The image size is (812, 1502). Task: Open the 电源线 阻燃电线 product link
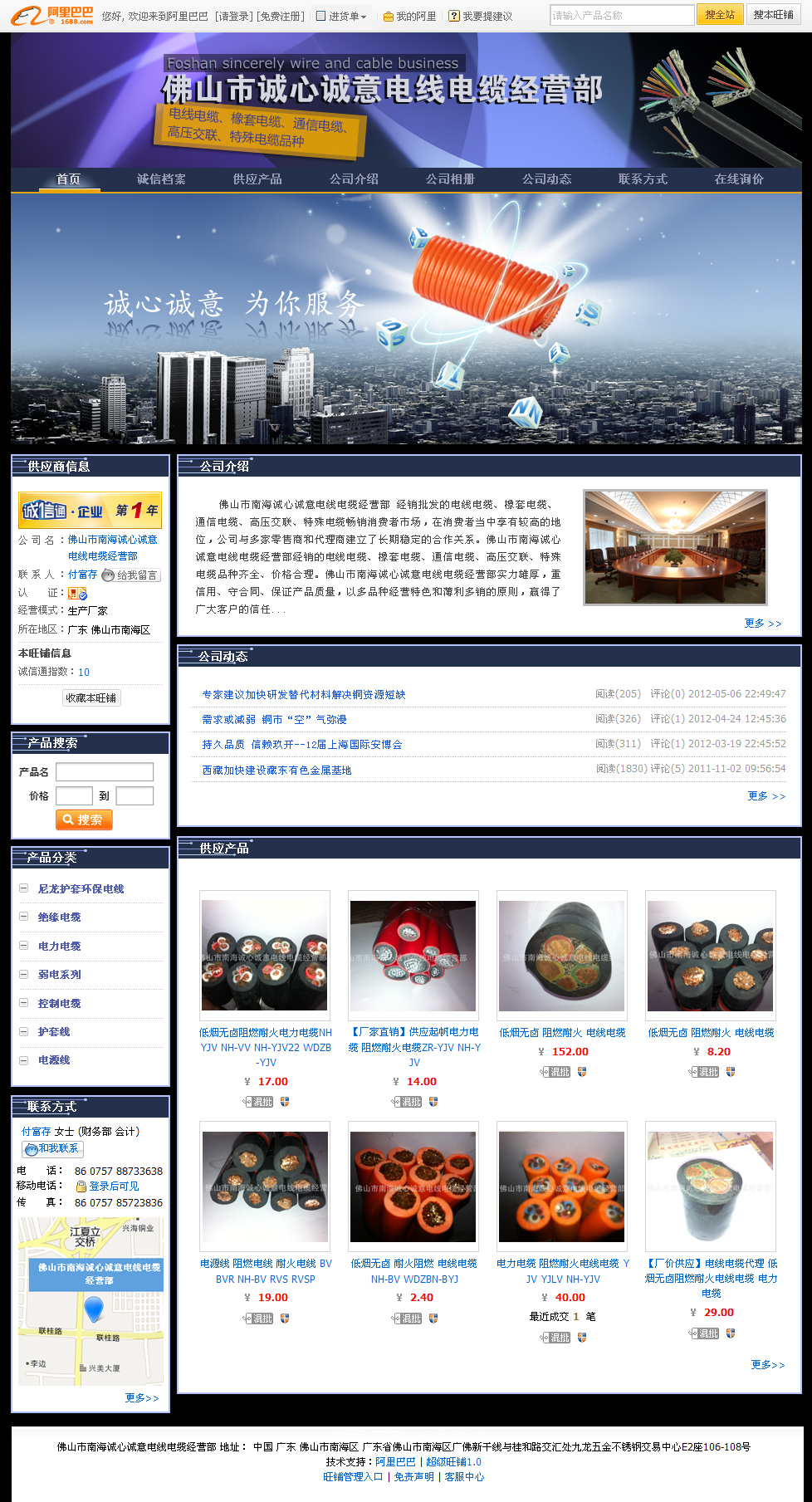(266, 1264)
